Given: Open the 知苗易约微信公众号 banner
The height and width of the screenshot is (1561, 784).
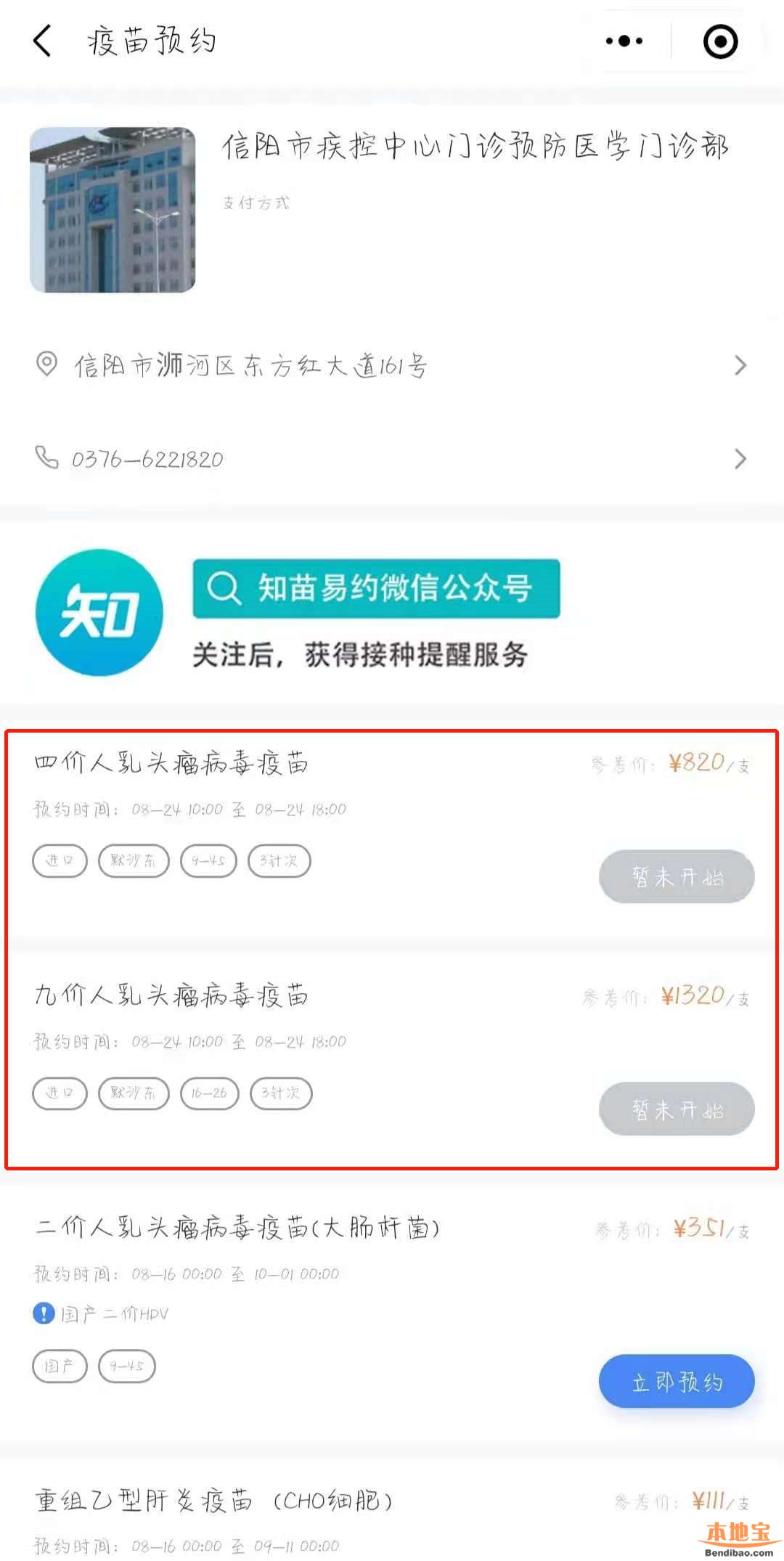Looking at the screenshot, I should 376,589.
